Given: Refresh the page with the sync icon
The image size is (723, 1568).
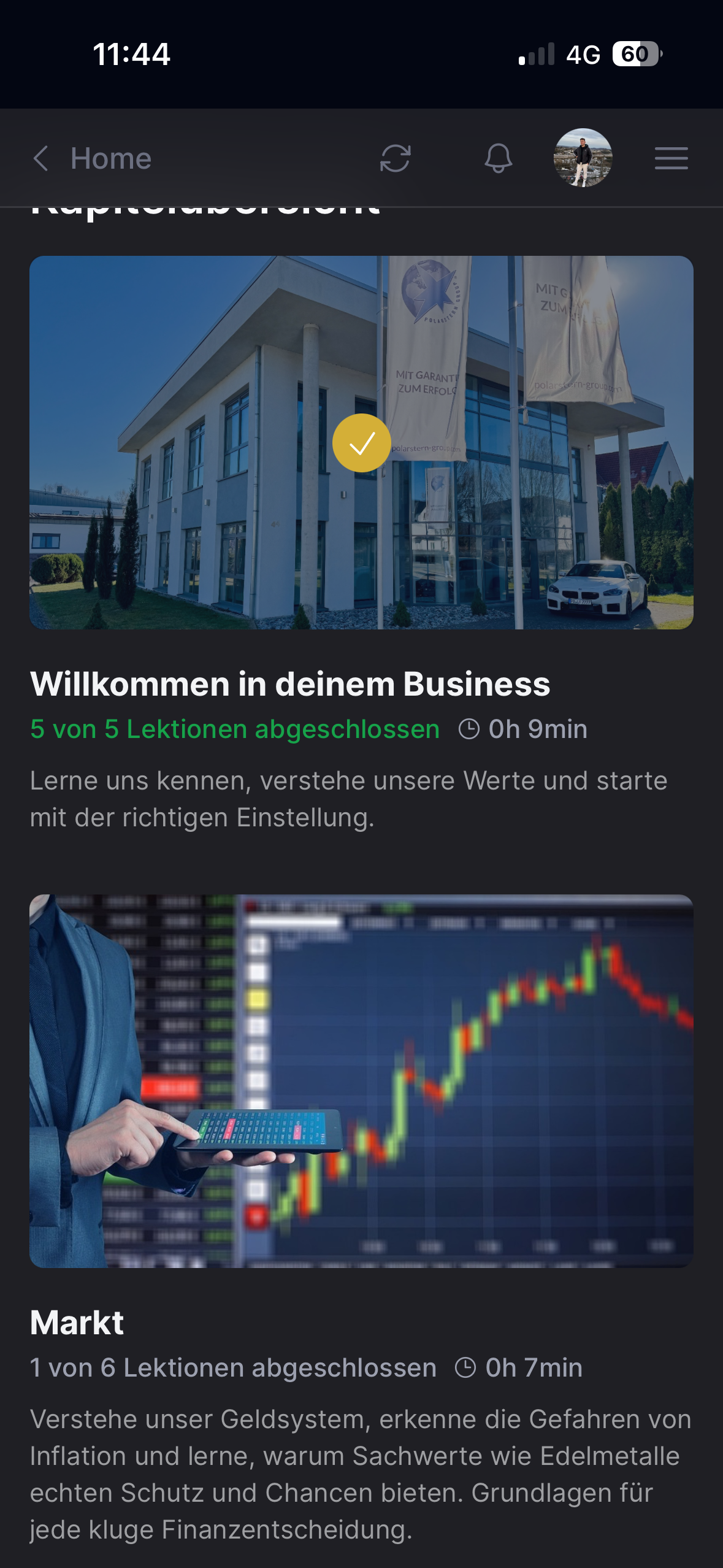Looking at the screenshot, I should point(395,159).
